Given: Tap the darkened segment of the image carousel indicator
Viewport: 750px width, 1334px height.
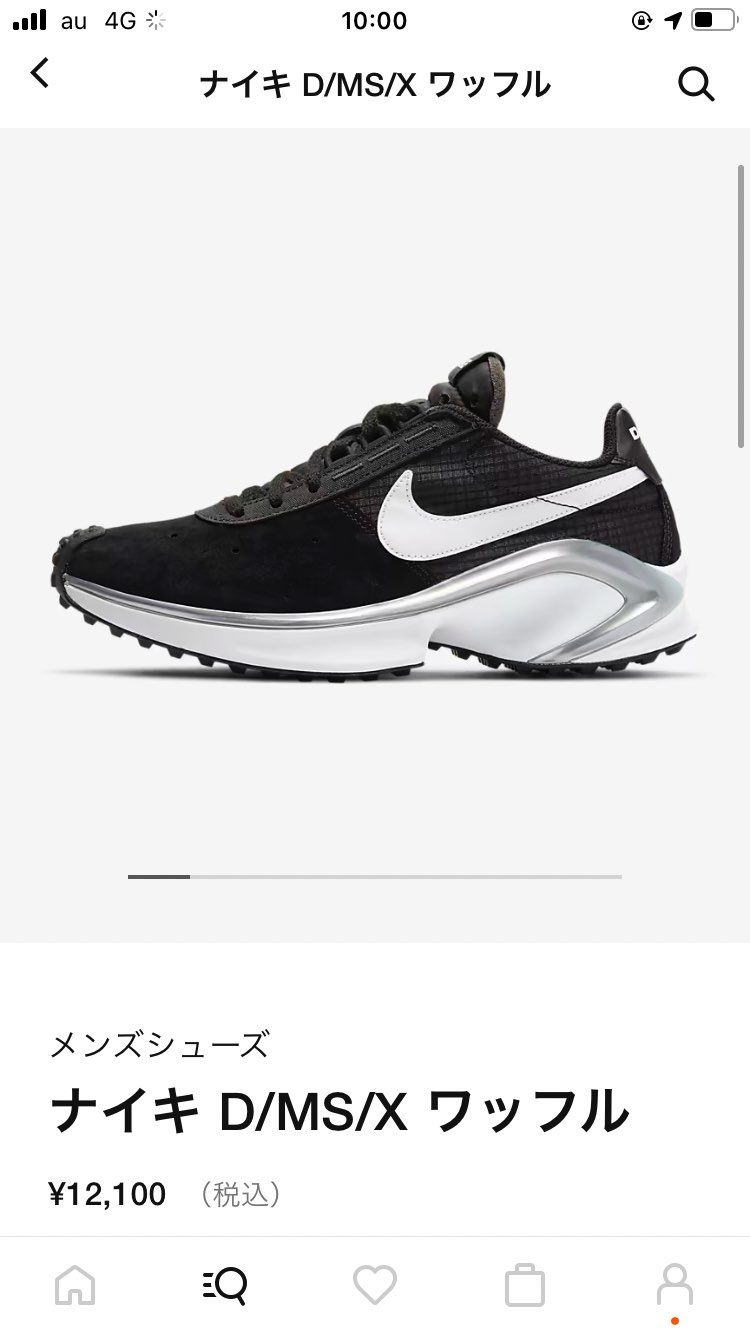Looking at the screenshot, I should click(158, 877).
